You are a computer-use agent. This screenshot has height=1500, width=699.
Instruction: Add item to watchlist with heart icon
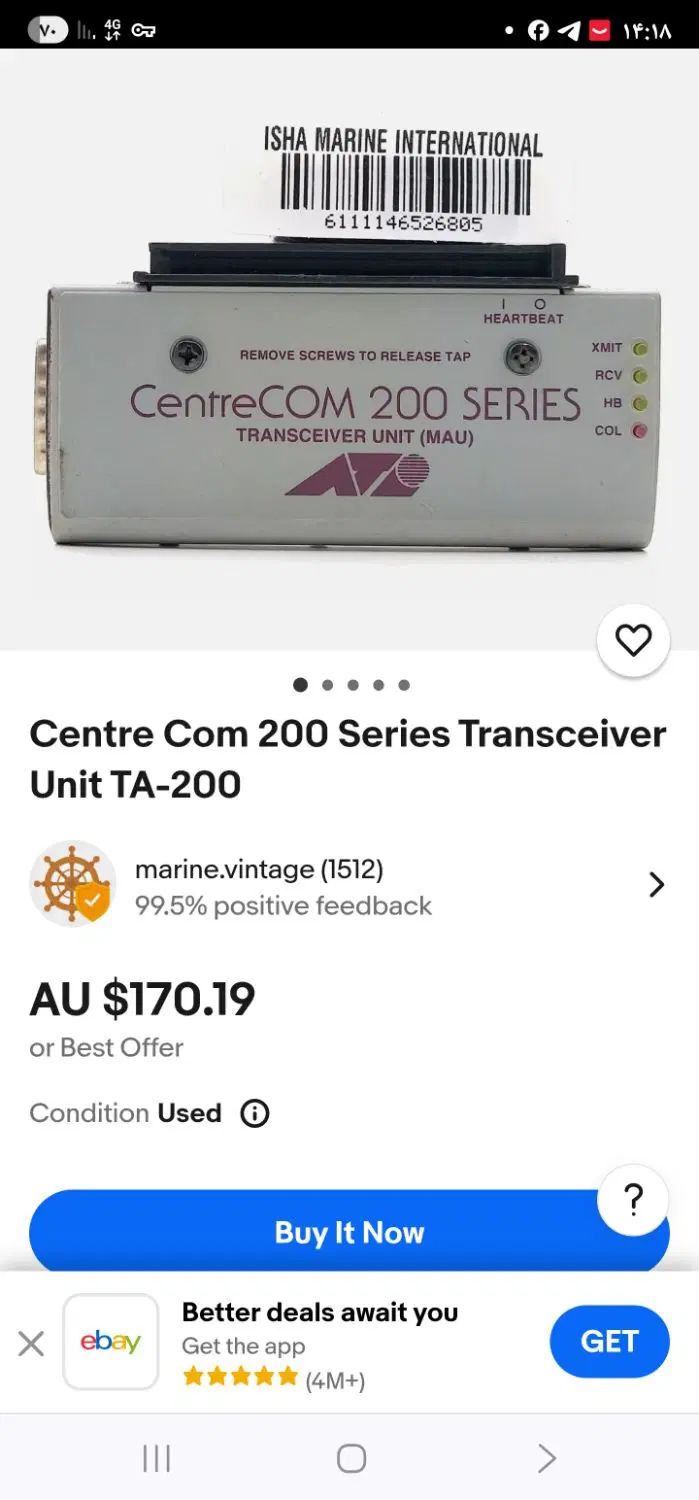633,640
